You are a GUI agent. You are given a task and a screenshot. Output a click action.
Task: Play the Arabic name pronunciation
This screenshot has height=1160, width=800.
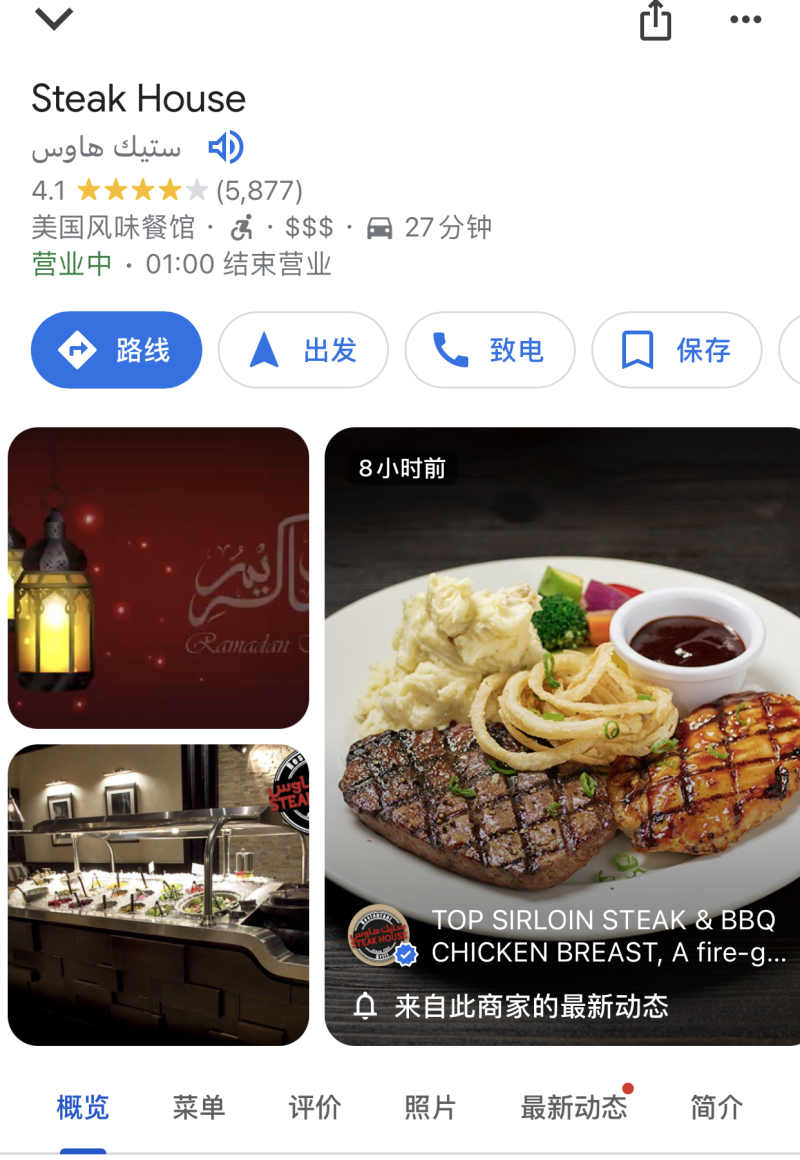[225, 148]
